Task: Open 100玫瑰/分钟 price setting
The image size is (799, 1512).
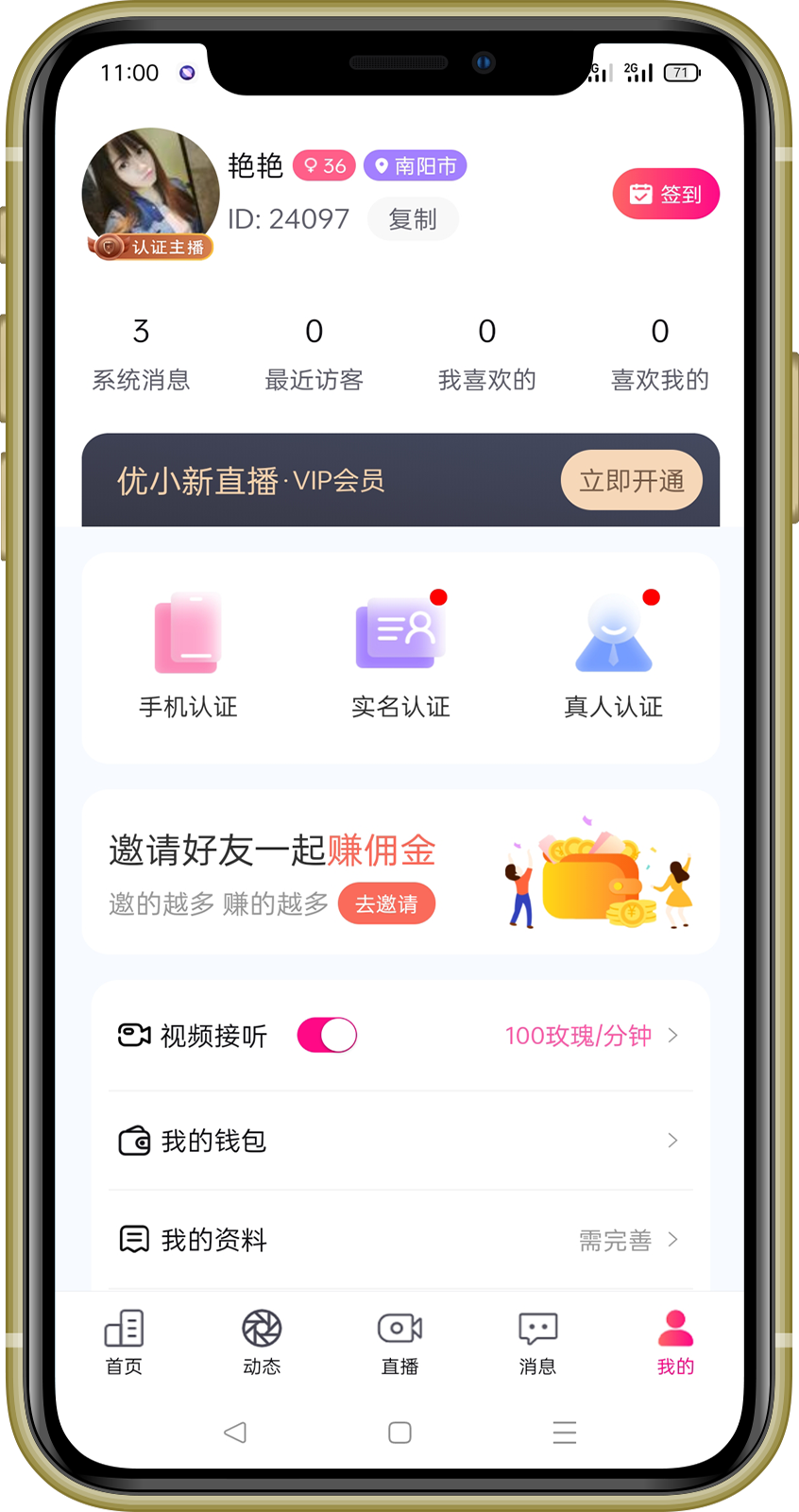Action: (x=590, y=1036)
